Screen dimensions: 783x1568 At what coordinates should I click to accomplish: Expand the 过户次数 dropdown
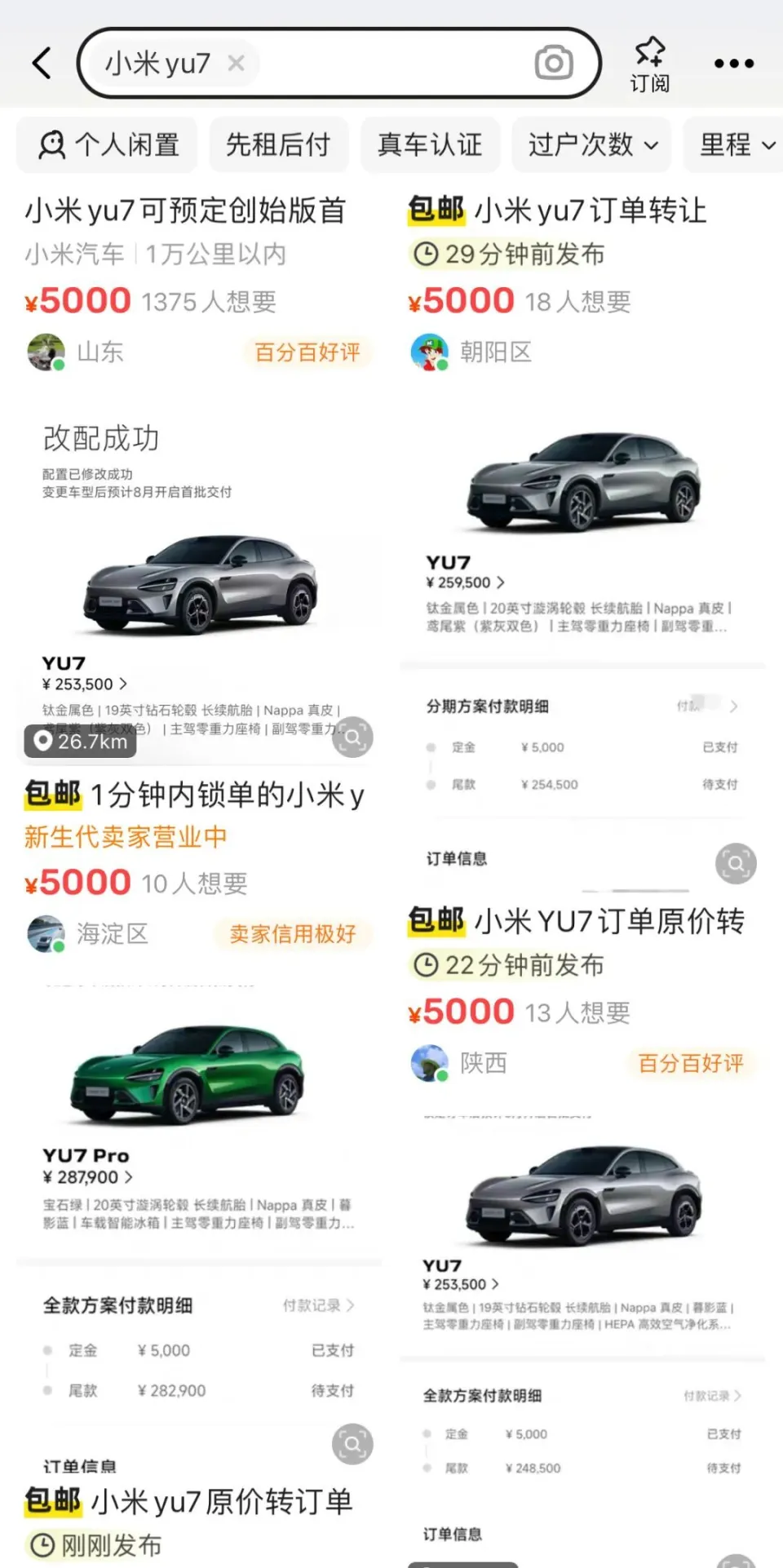tap(592, 144)
